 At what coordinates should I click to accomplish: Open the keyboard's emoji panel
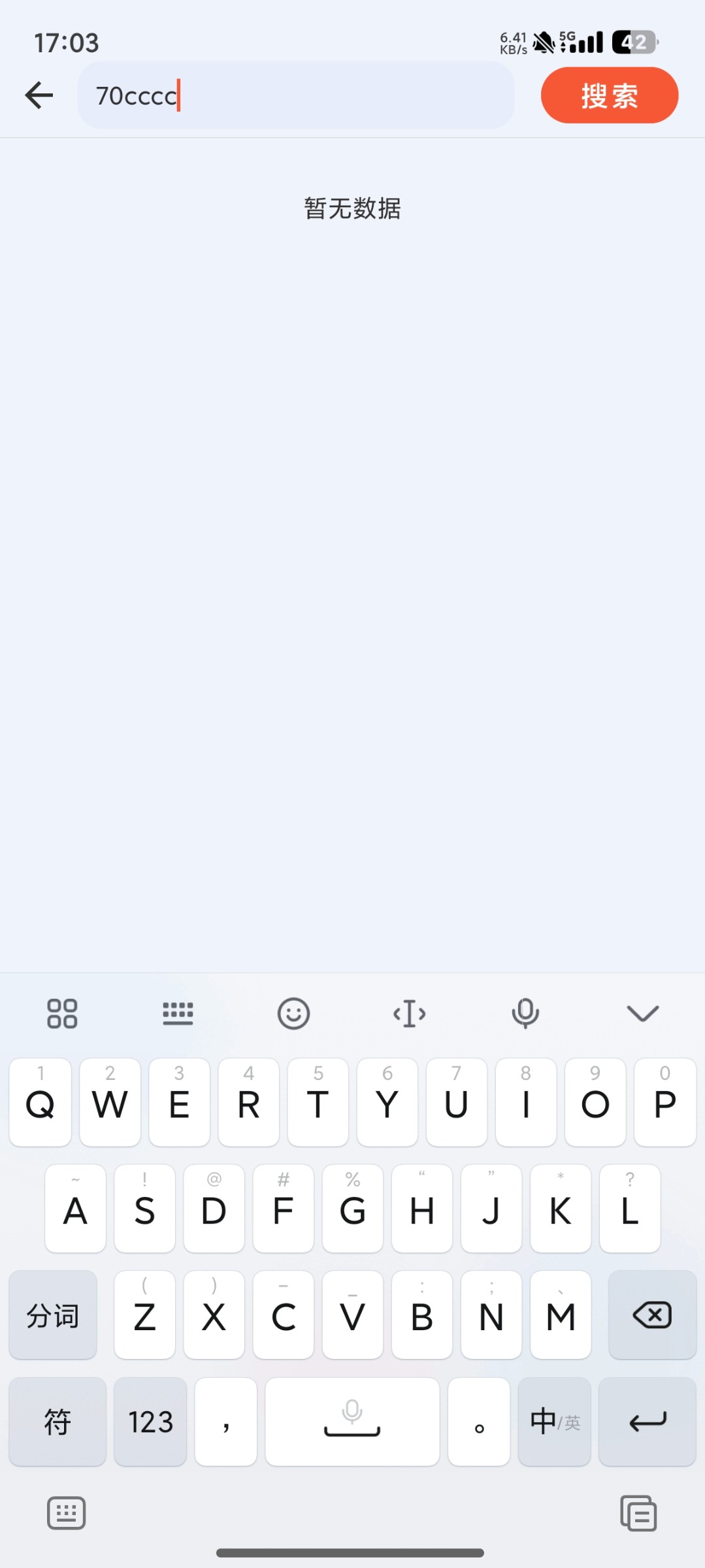coord(293,1013)
